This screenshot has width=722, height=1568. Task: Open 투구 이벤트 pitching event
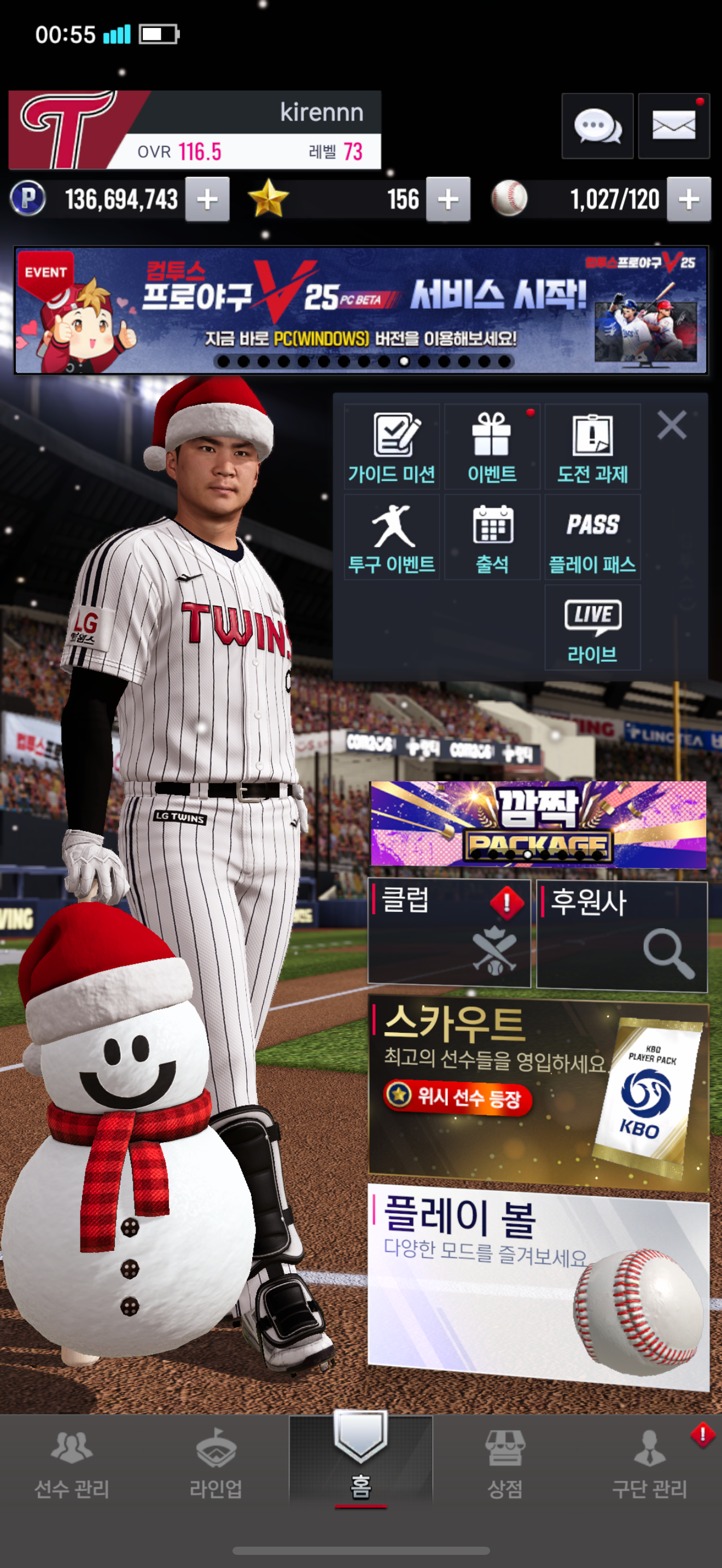pos(392,537)
